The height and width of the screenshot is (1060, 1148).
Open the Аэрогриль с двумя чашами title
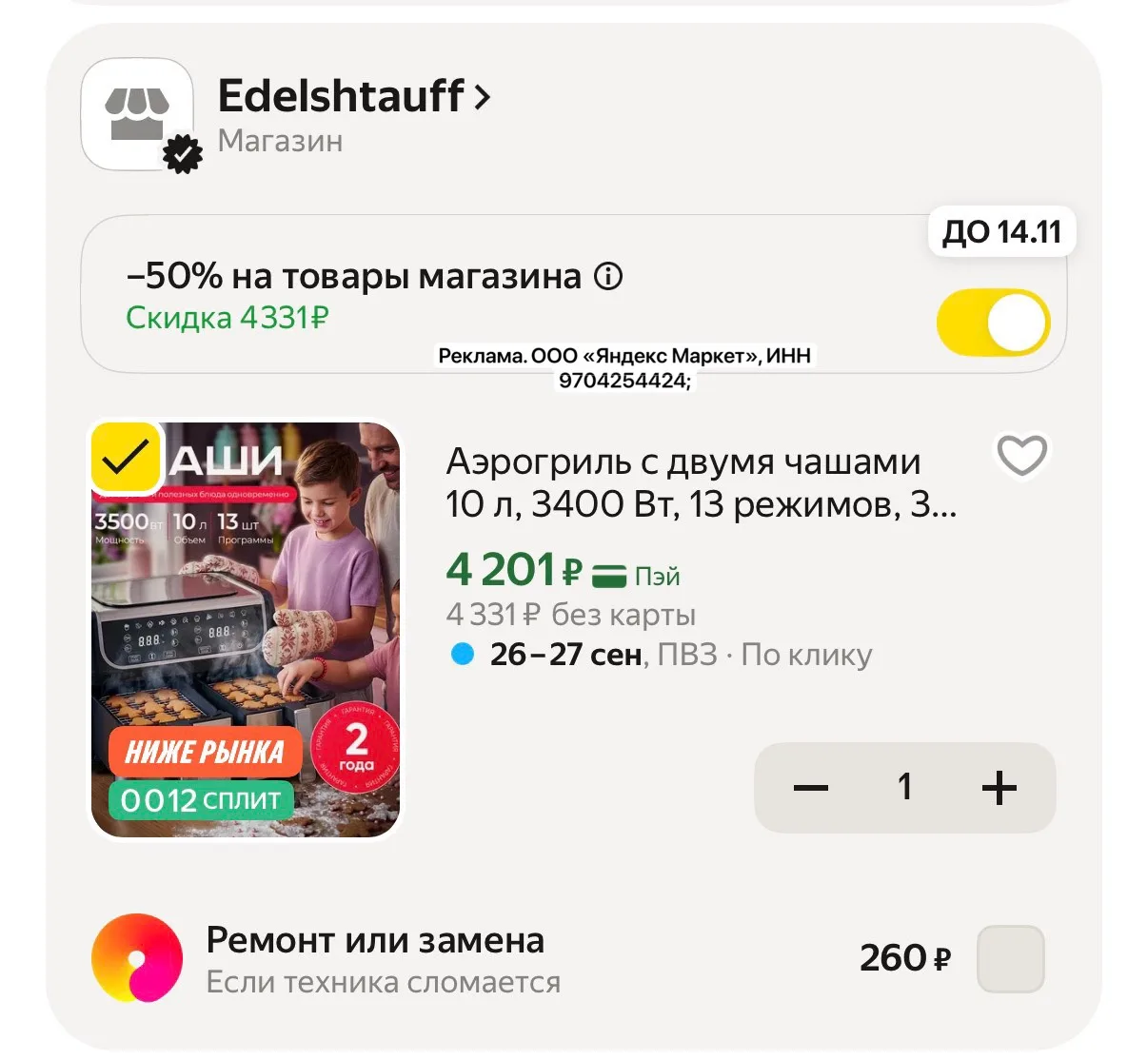(701, 482)
